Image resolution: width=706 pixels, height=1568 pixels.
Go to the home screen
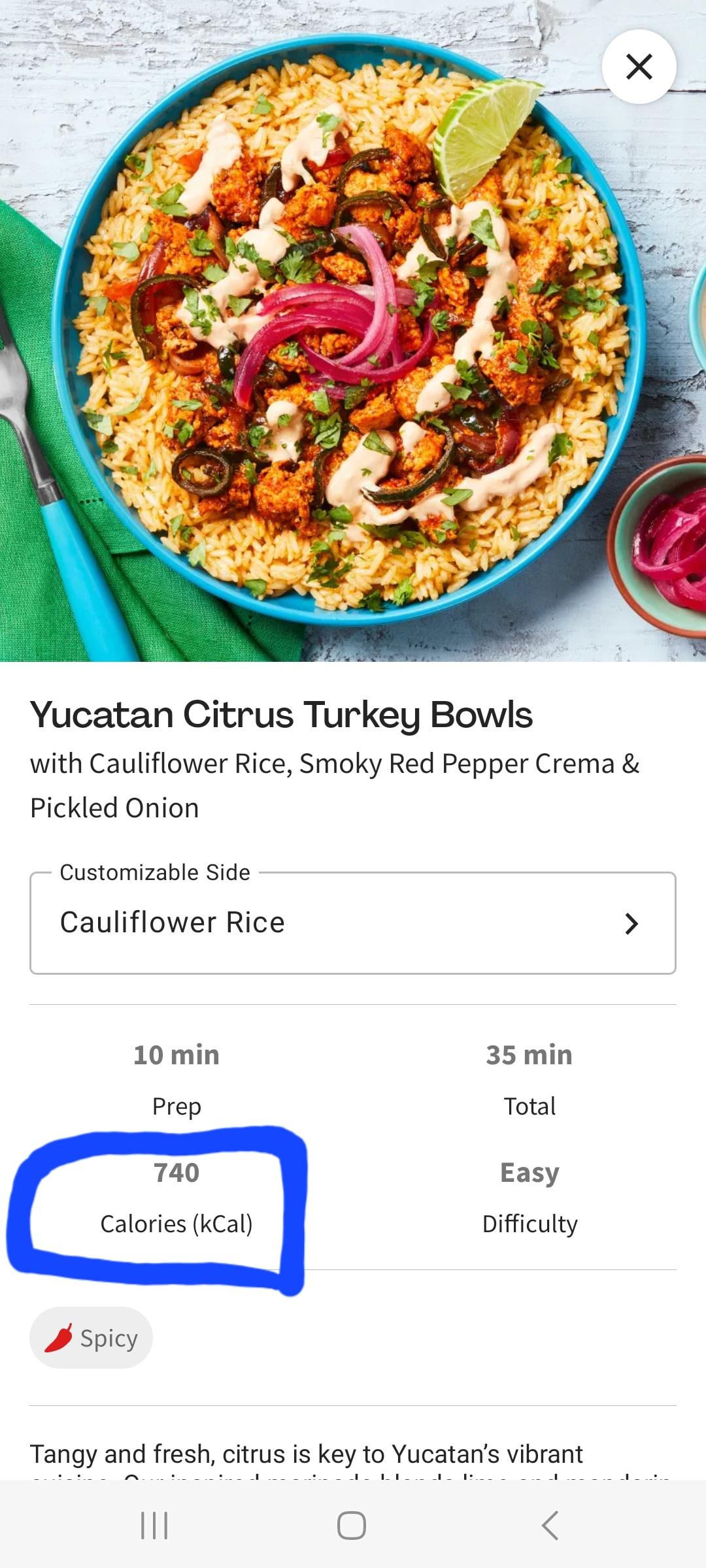(352, 1526)
